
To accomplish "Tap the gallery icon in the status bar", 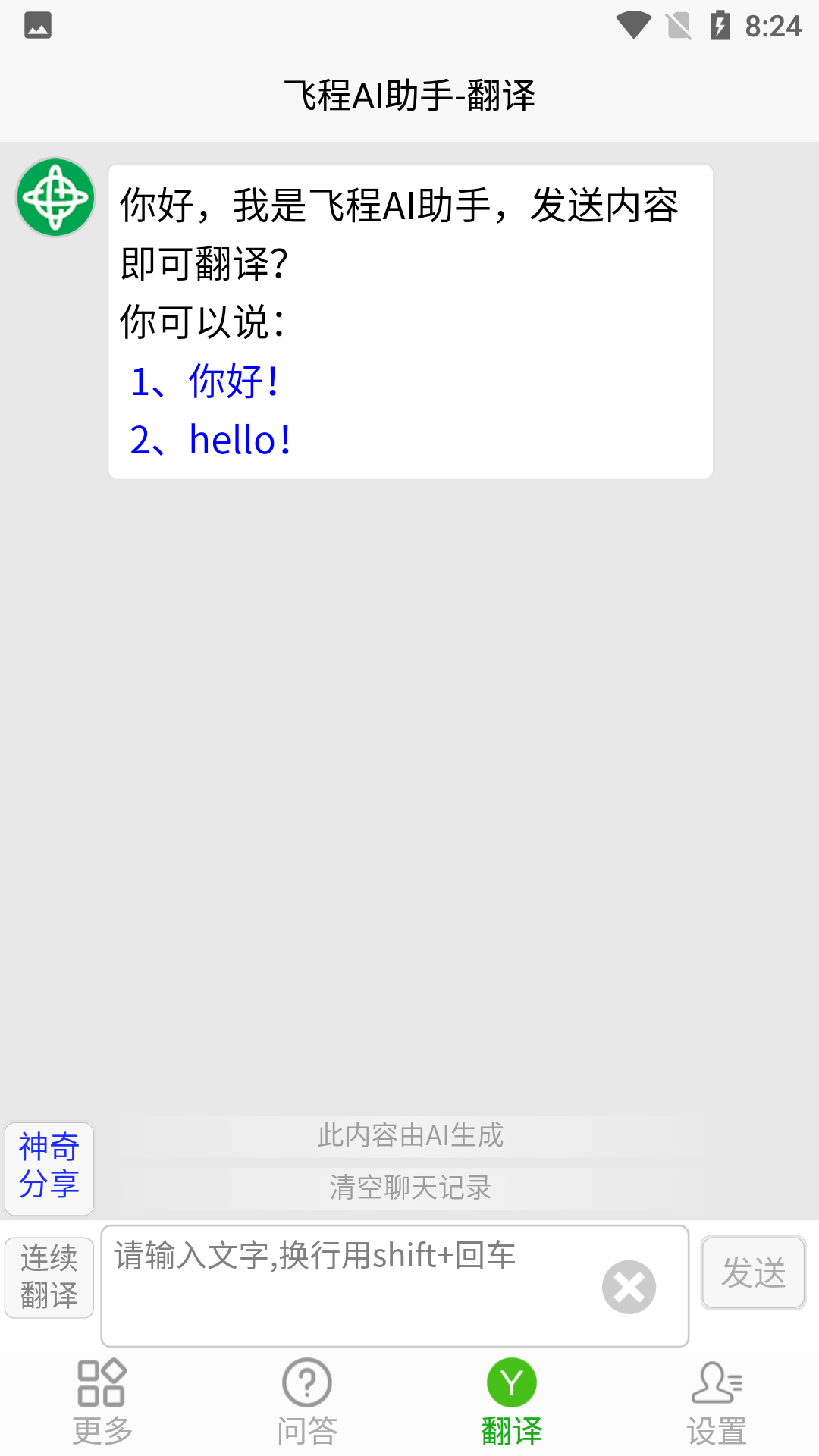I will click(x=37, y=25).
